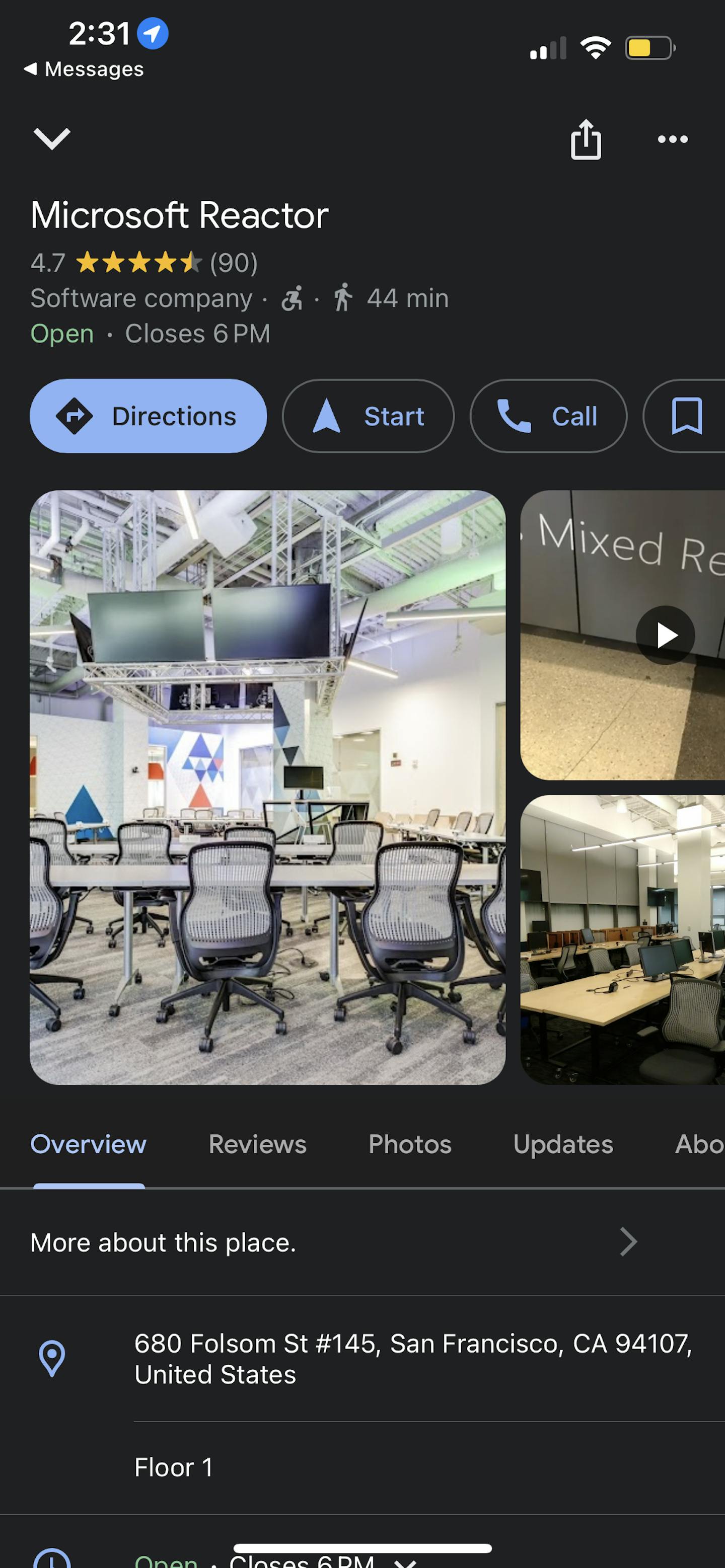This screenshot has height=1568, width=725.
Task: Call Microsoft Reactor
Action: click(x=548, y=416)
